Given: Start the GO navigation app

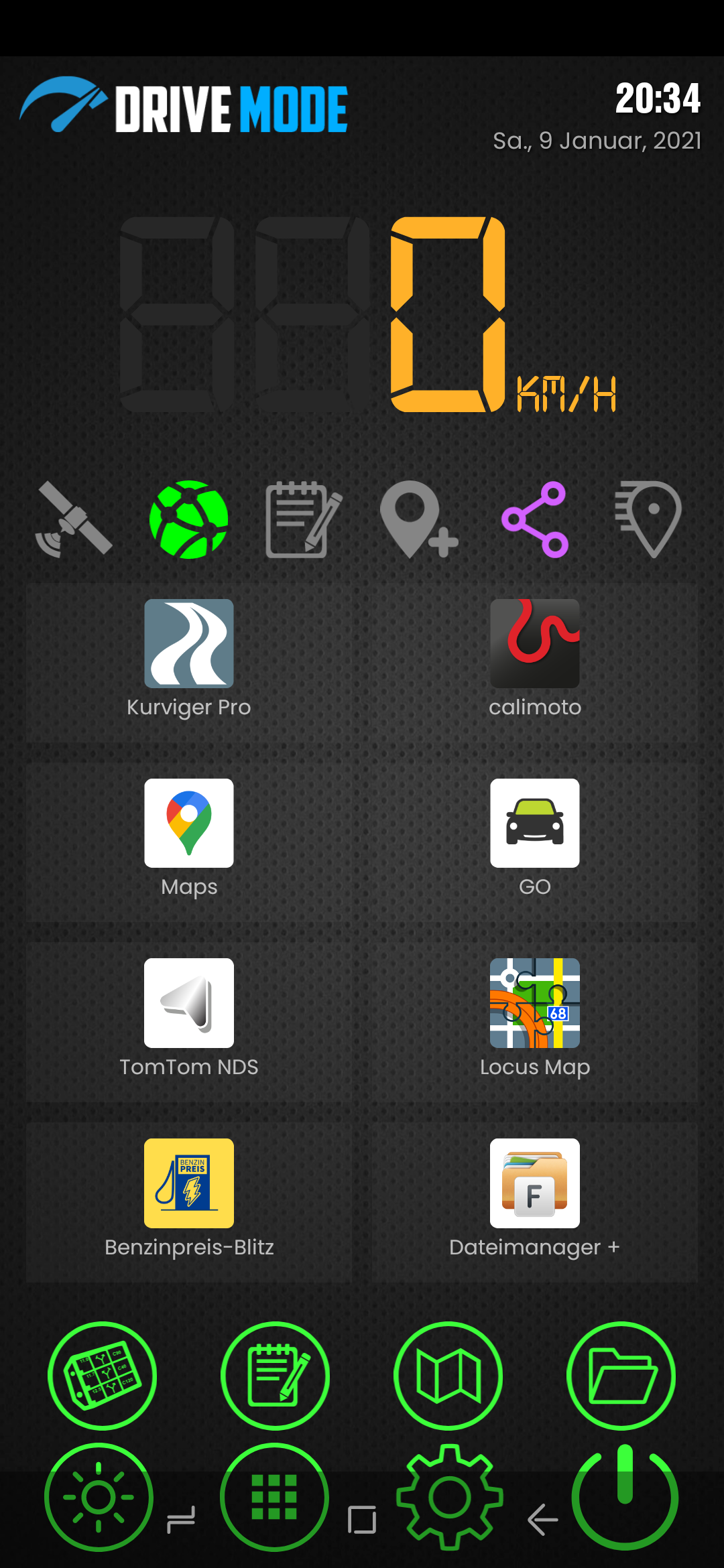Looking at the screenshot, I should point(535,824).
